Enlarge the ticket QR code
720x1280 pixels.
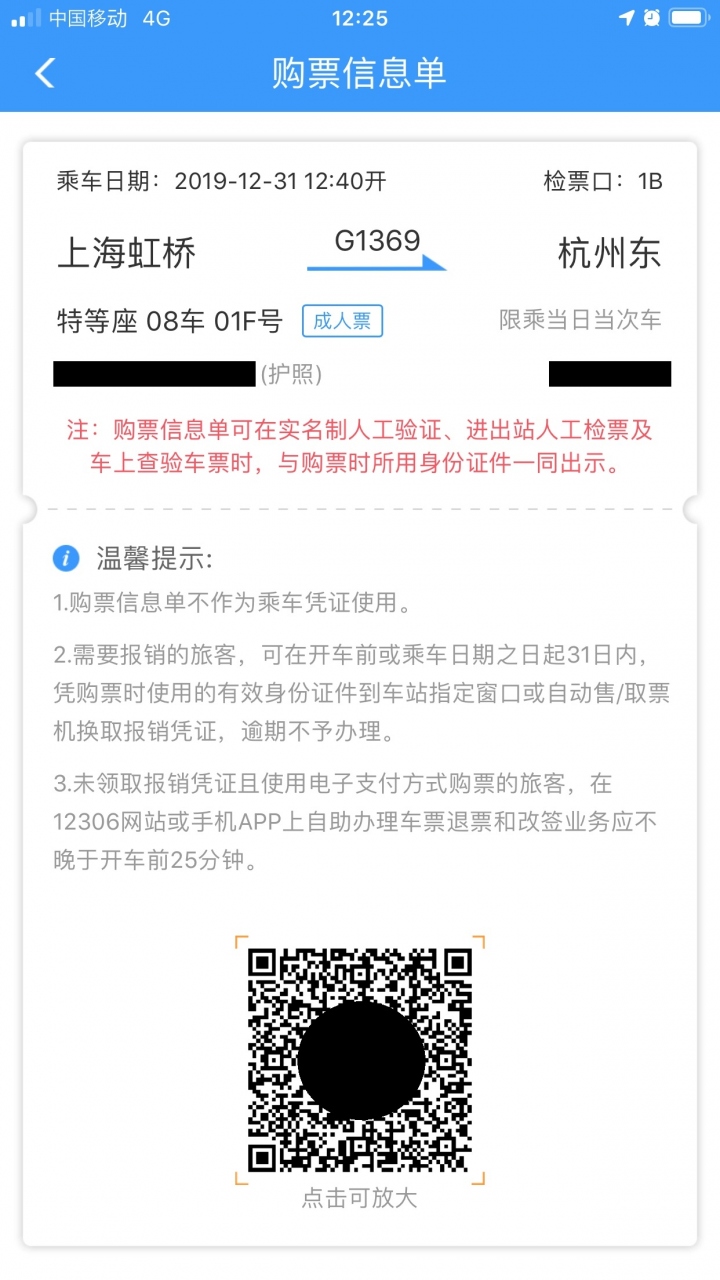tap(360, 1060)
